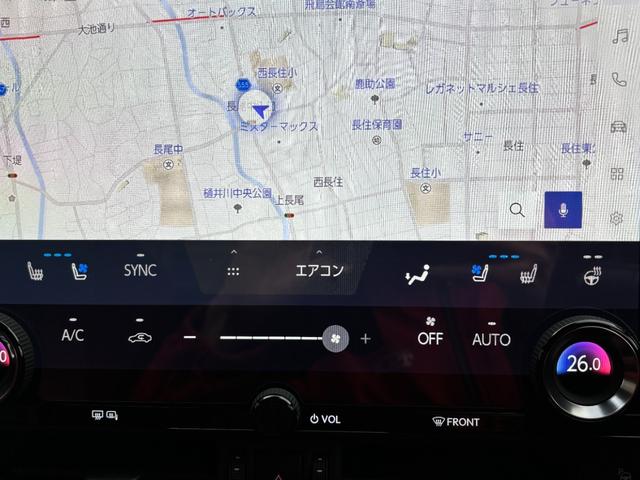The height and width of the screenshot is (480, 640).
Task: Toggle the A/C button
Action: click(73, 337)
